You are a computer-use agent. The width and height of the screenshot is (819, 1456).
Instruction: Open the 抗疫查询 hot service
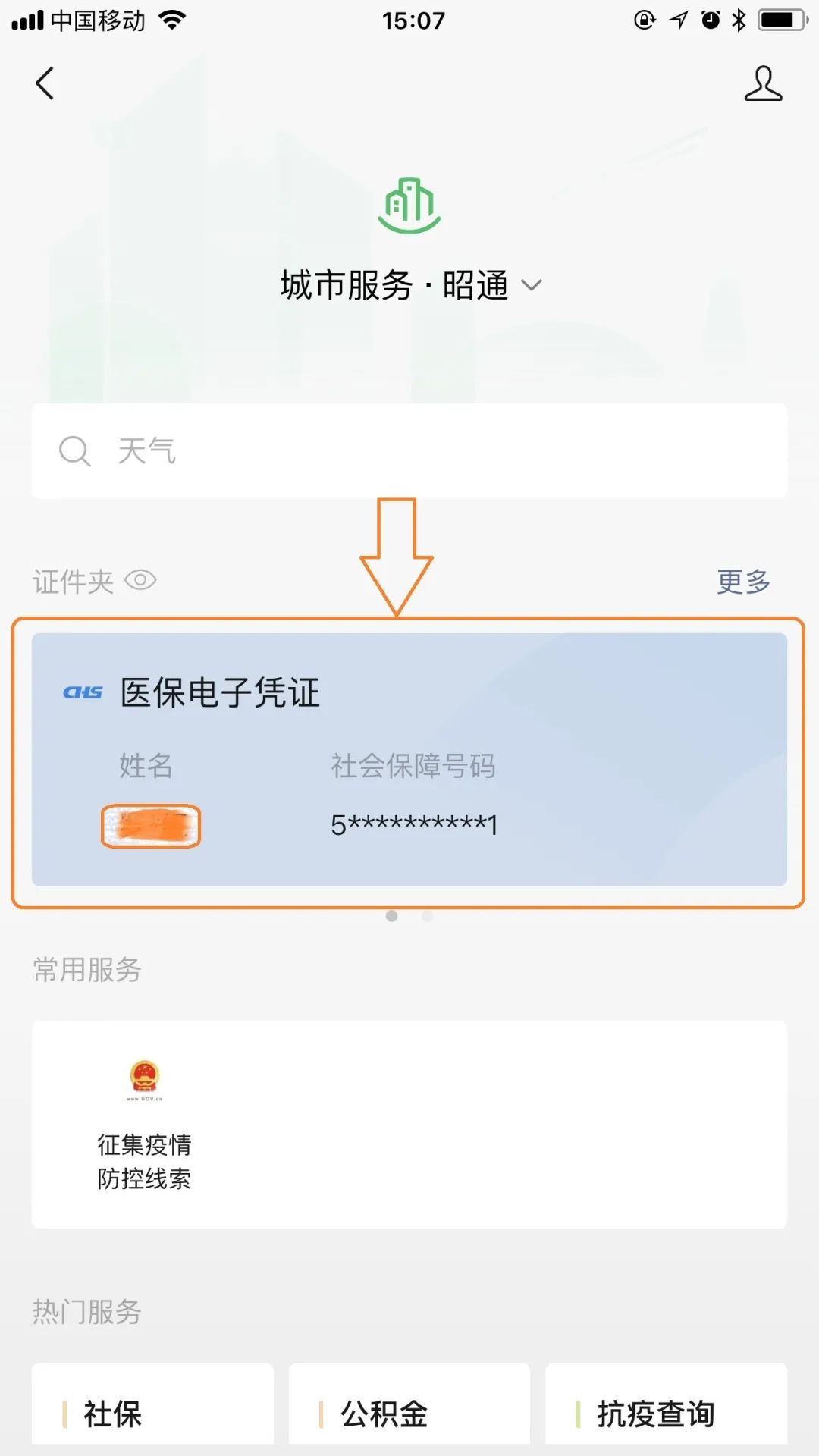(666, 1413)
